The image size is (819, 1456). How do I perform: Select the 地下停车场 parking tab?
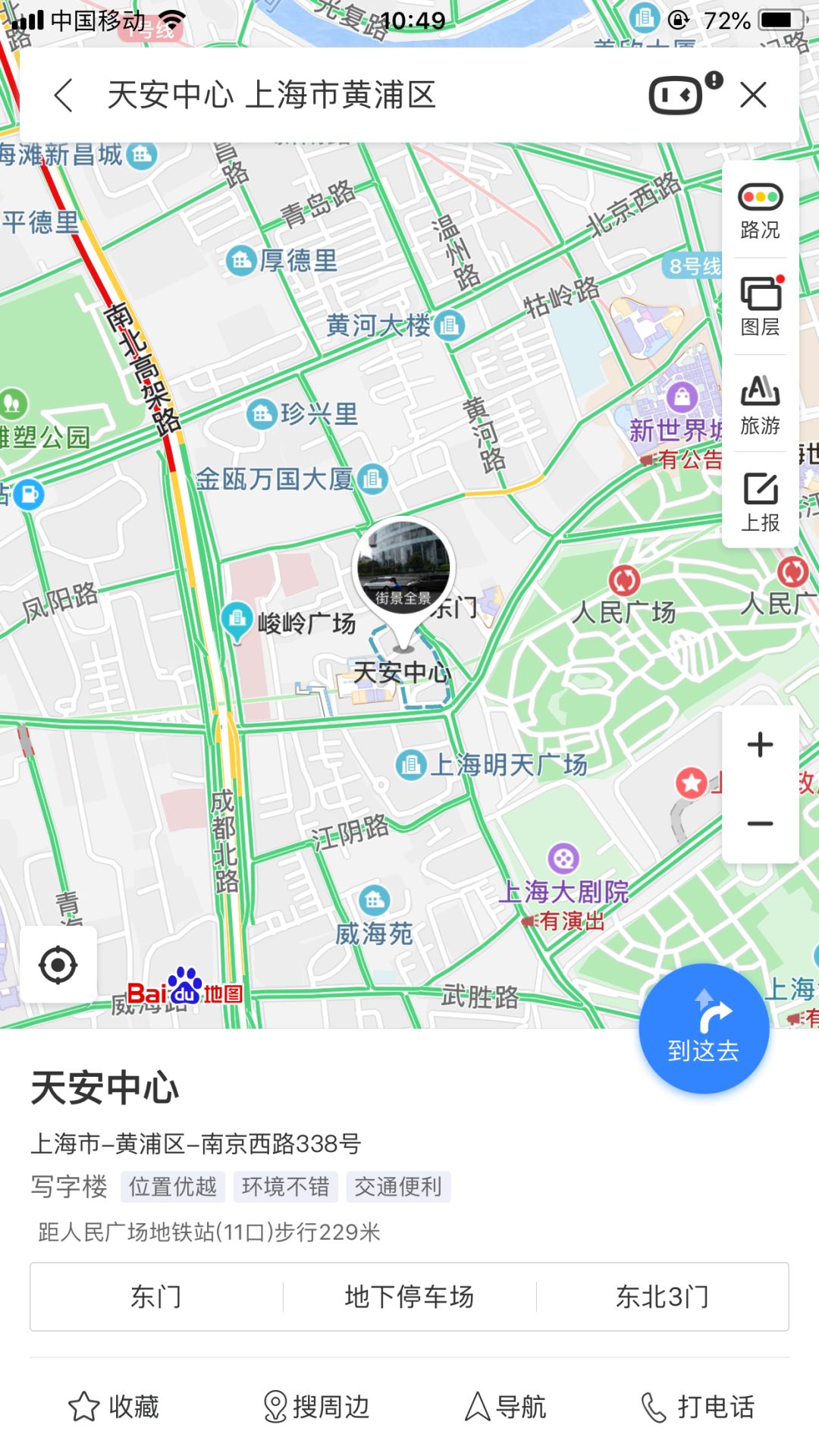[x=410, y=1298]
